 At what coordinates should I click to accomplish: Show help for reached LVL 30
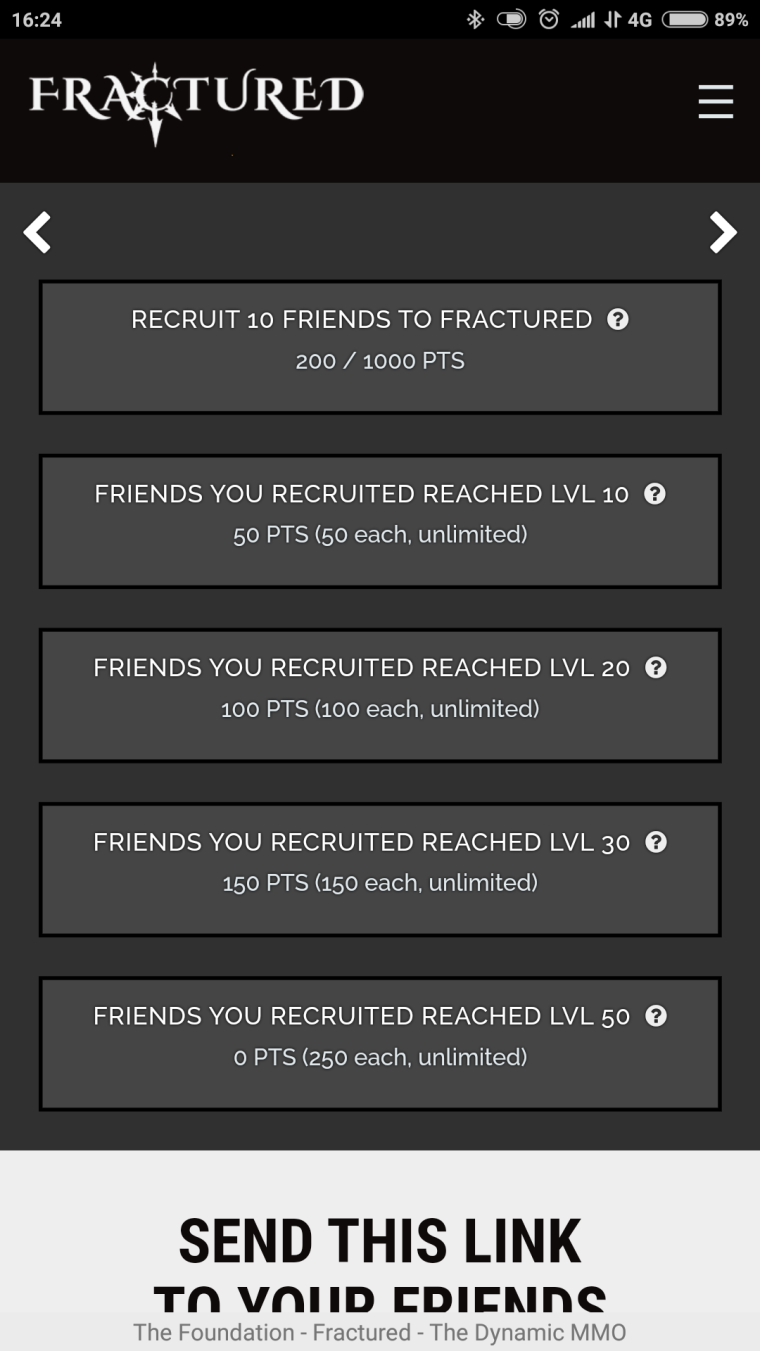pos(656,842)
